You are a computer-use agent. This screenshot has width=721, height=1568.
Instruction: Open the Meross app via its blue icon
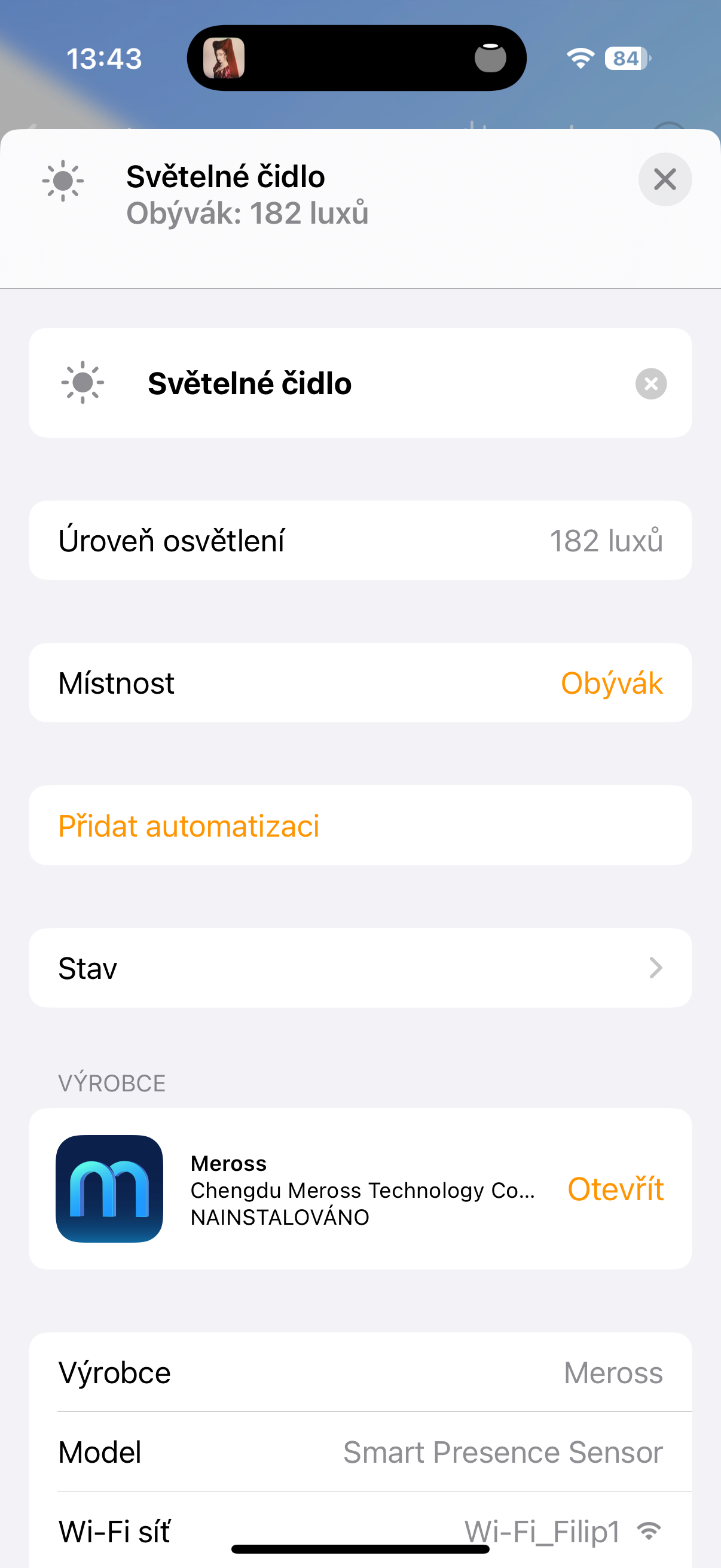tap(109, 1188)
